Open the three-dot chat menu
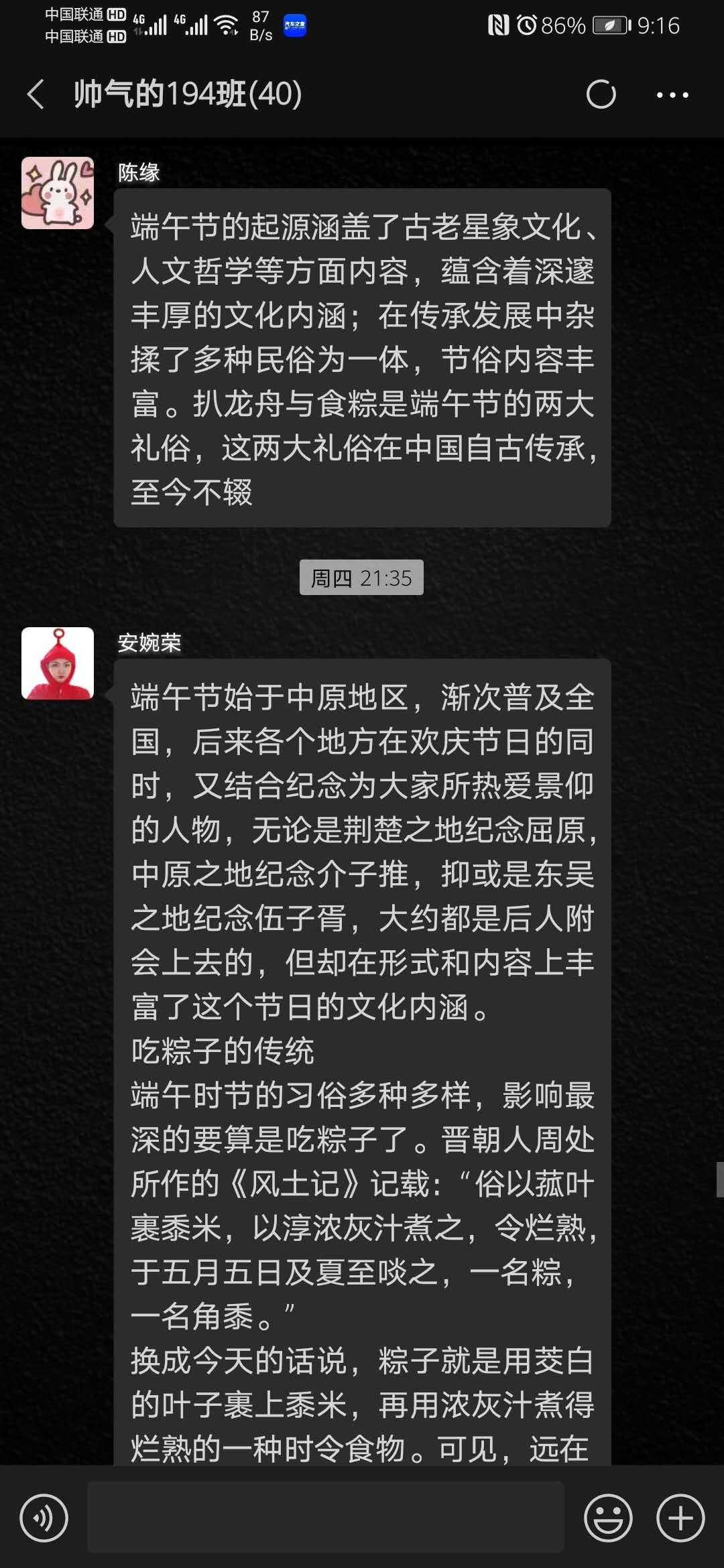Image resolution: width=724 pixels, height=1568 pixels. coord(672,94)
